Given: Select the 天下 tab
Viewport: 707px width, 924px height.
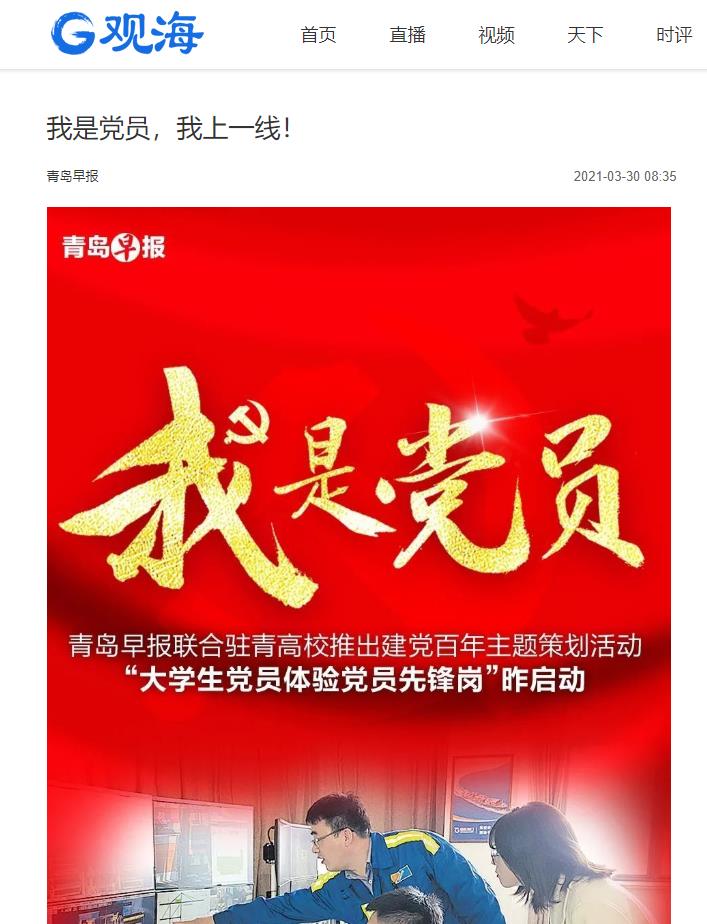Looking at the screenshot, I should [585, 35].
